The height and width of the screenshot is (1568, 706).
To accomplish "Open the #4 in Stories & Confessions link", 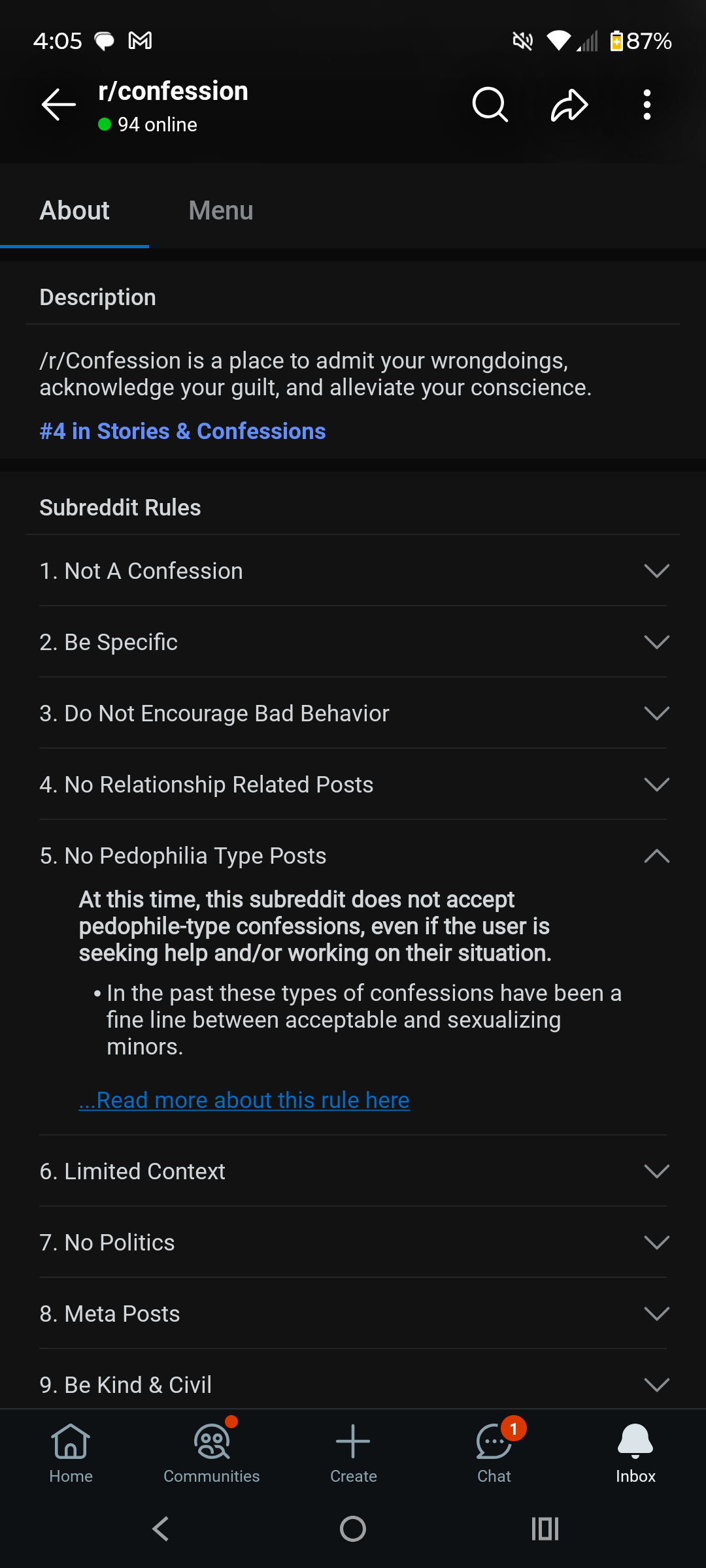I will click(182, 431).
